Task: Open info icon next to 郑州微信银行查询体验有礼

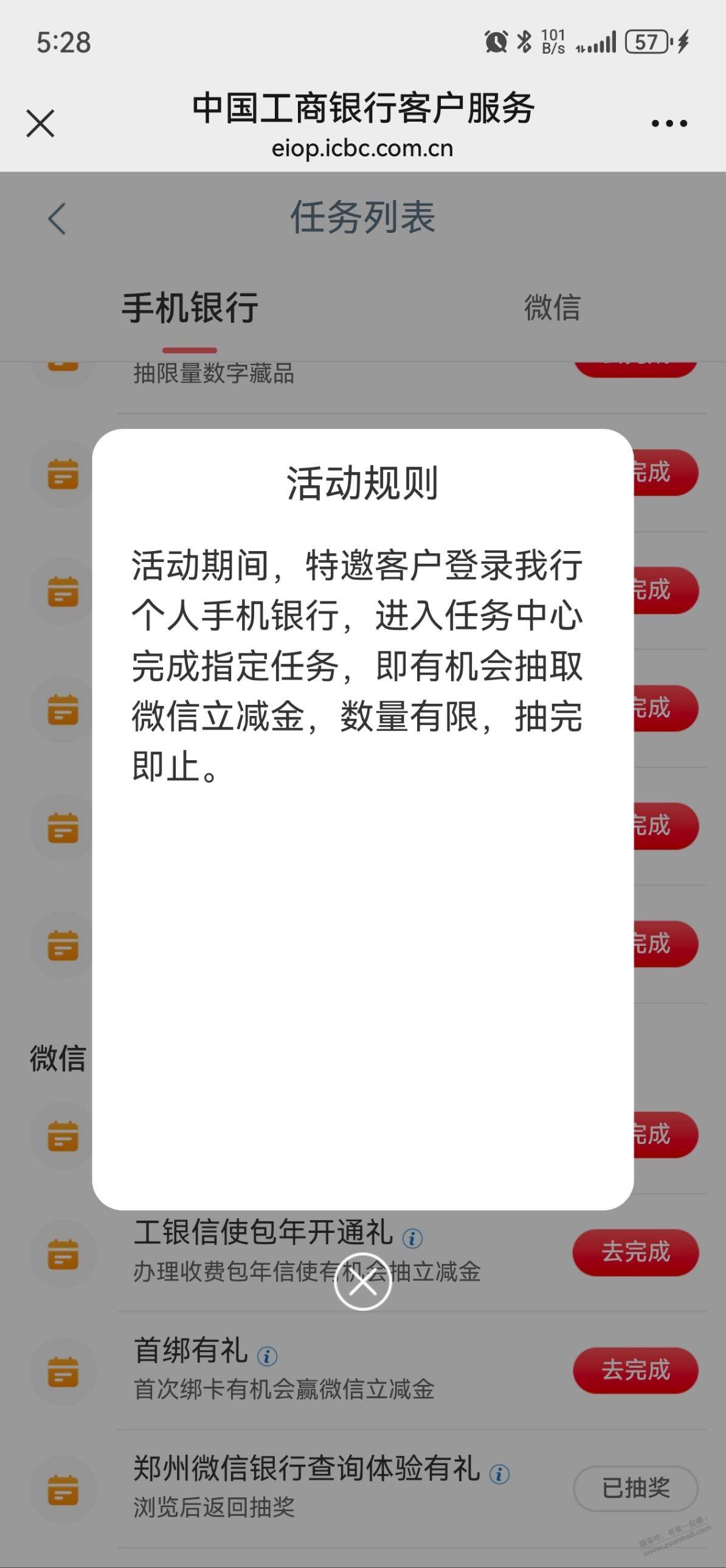Action: [500, 1474]
